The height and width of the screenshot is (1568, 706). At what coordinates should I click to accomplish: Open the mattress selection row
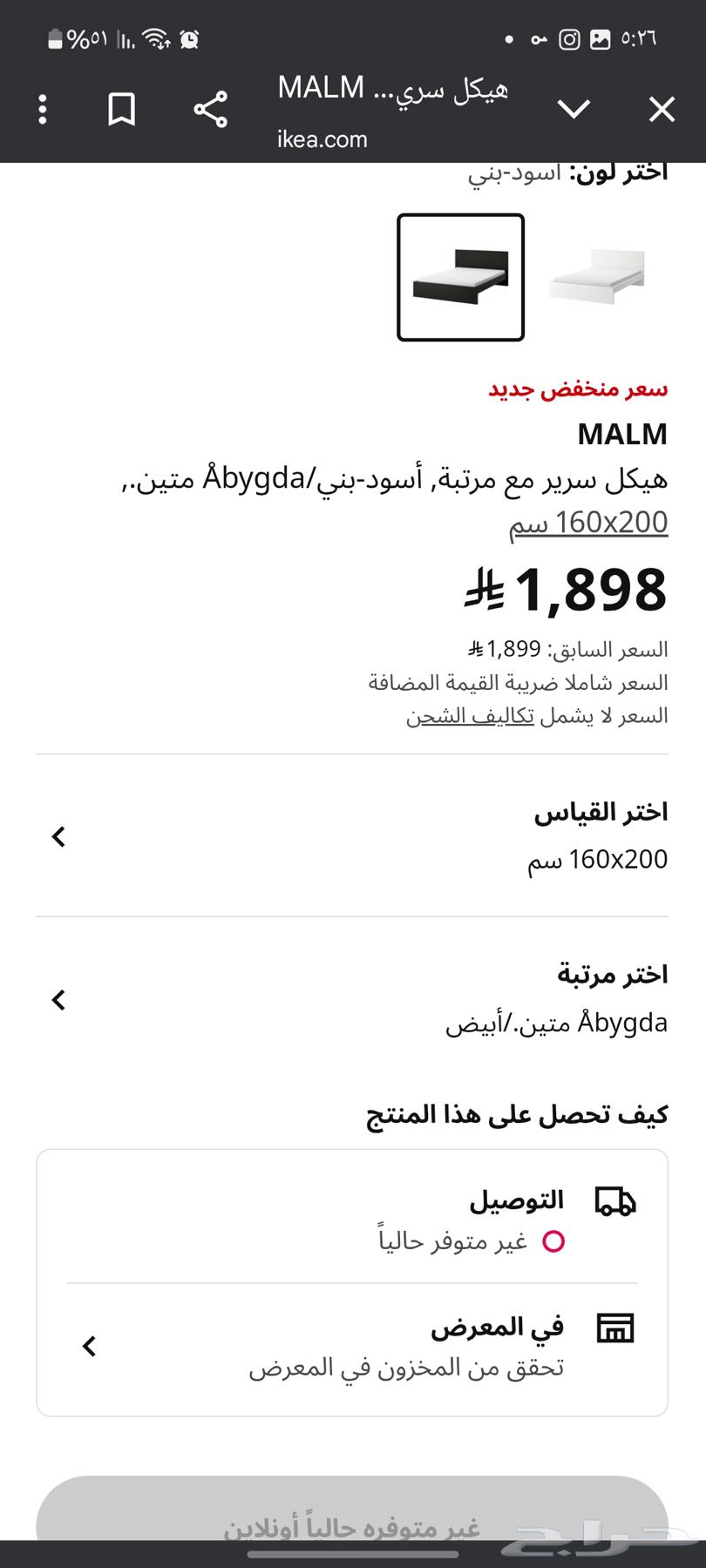[x=352, y=998]
